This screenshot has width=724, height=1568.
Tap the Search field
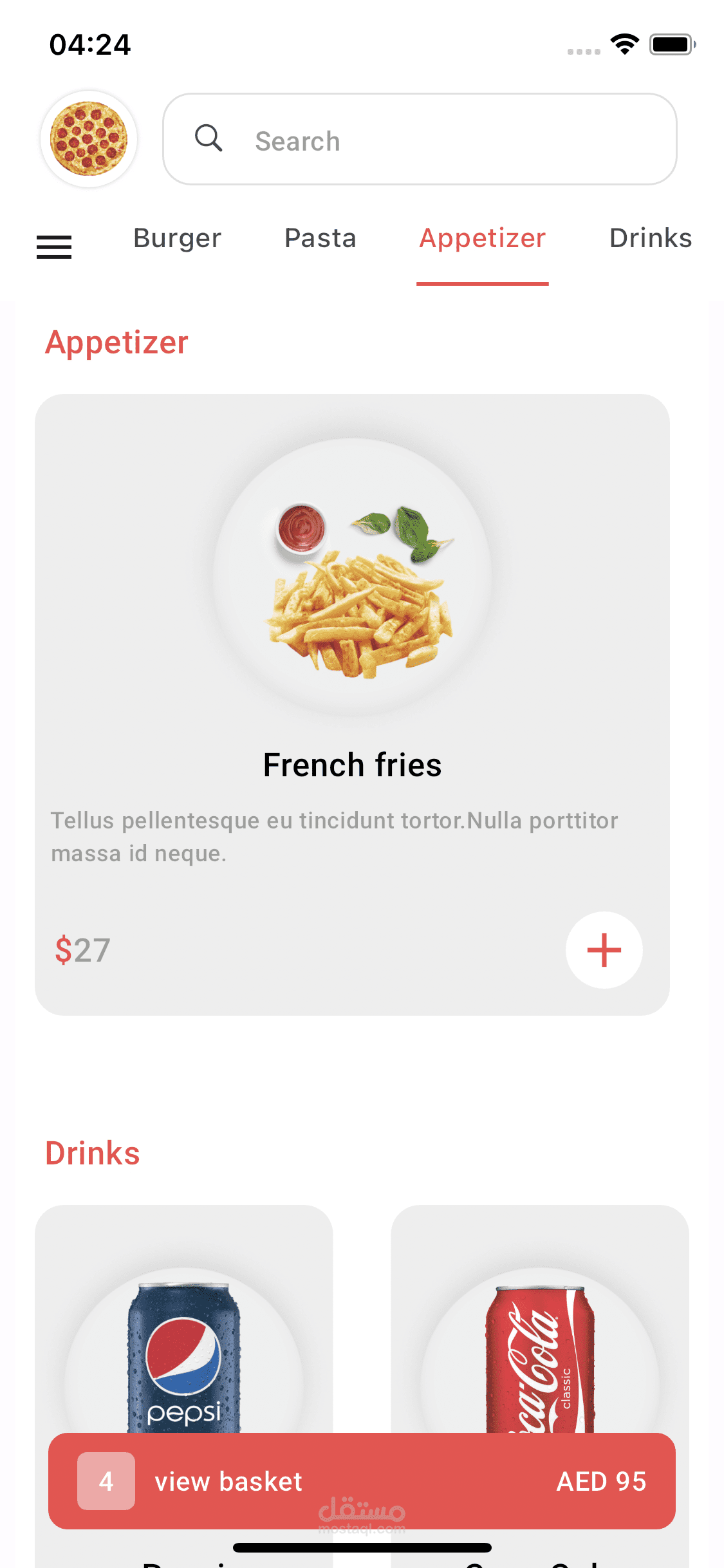(420, 140)
